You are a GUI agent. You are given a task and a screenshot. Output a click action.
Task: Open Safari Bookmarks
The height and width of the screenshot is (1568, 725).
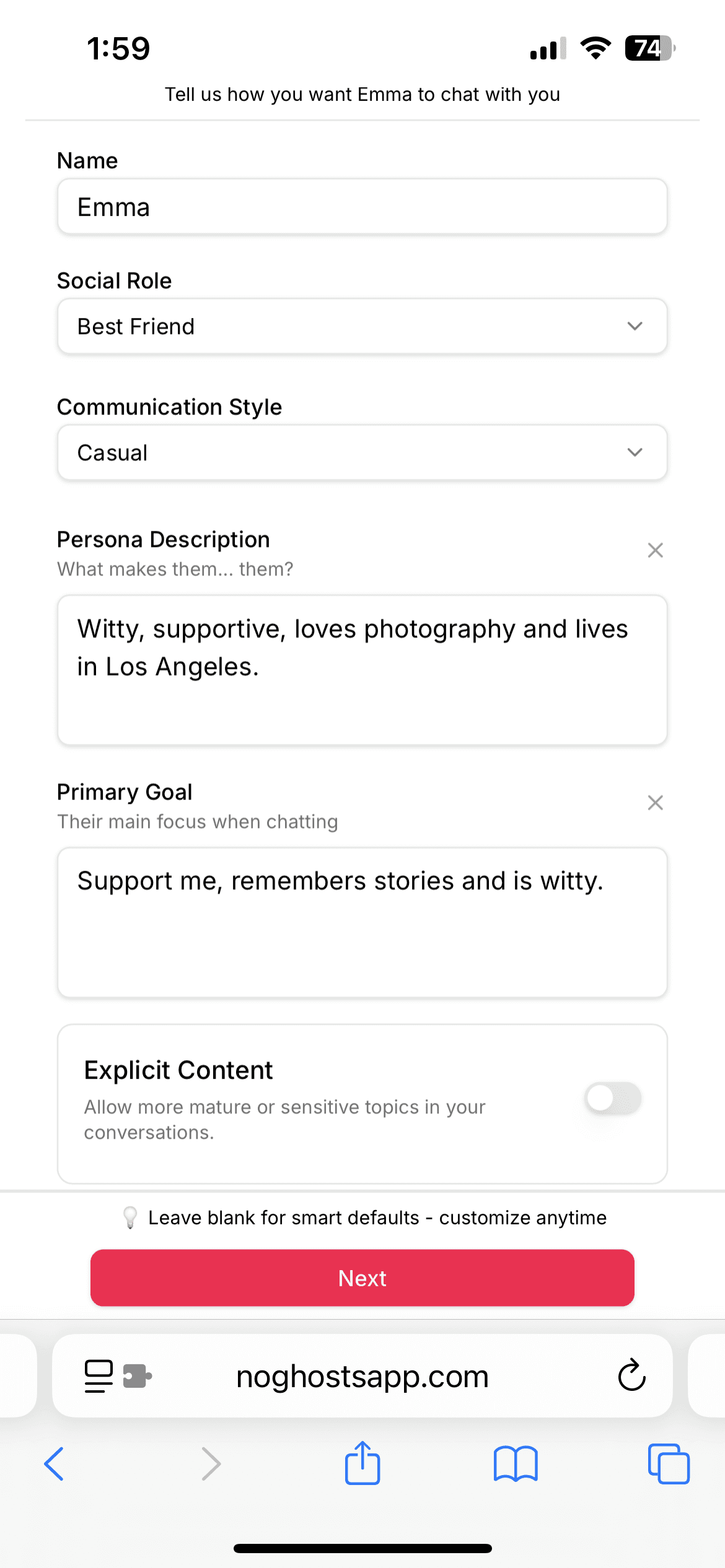pos(516,1465)
